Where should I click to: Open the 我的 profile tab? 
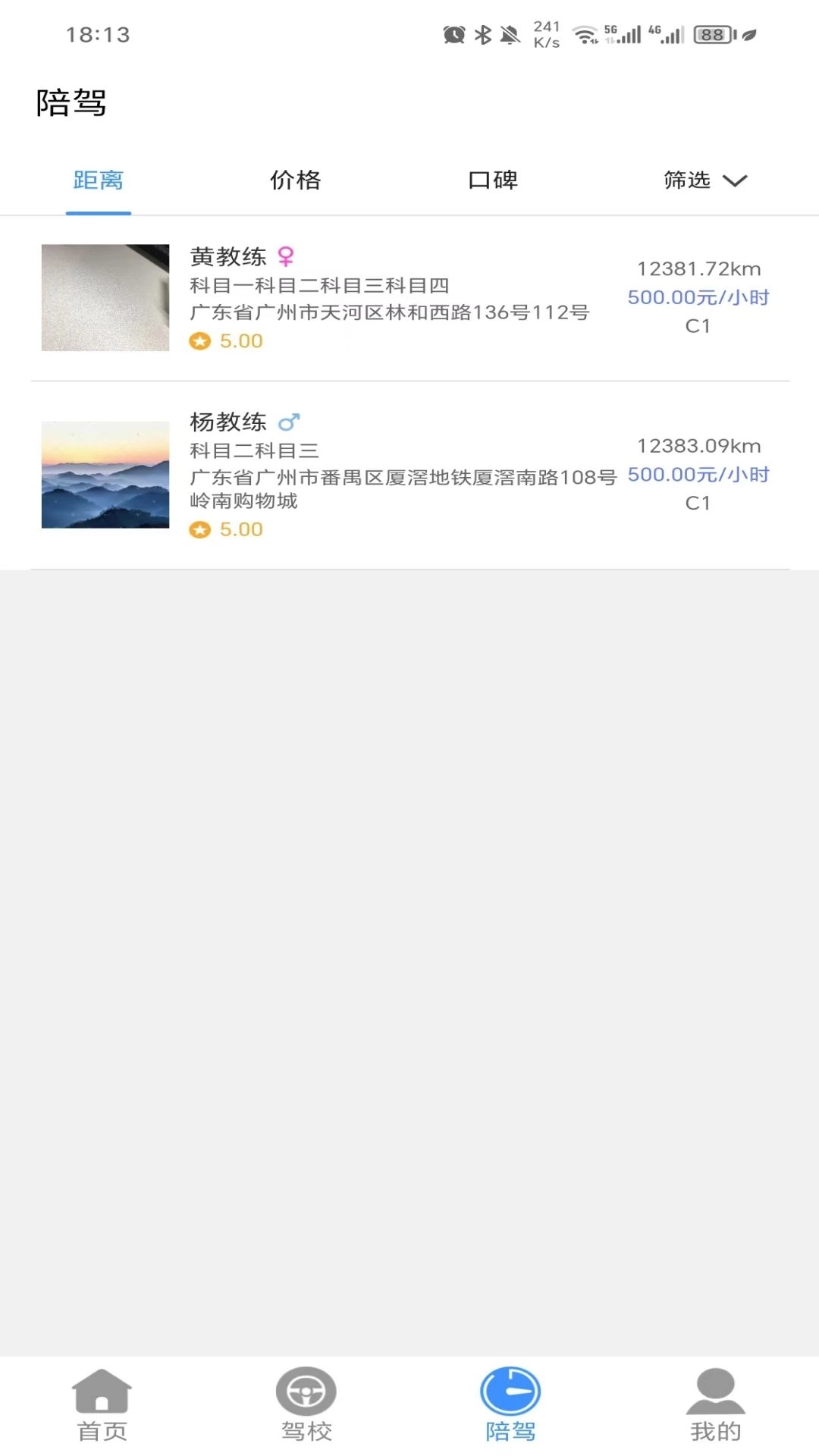(x=715, y=1405)
